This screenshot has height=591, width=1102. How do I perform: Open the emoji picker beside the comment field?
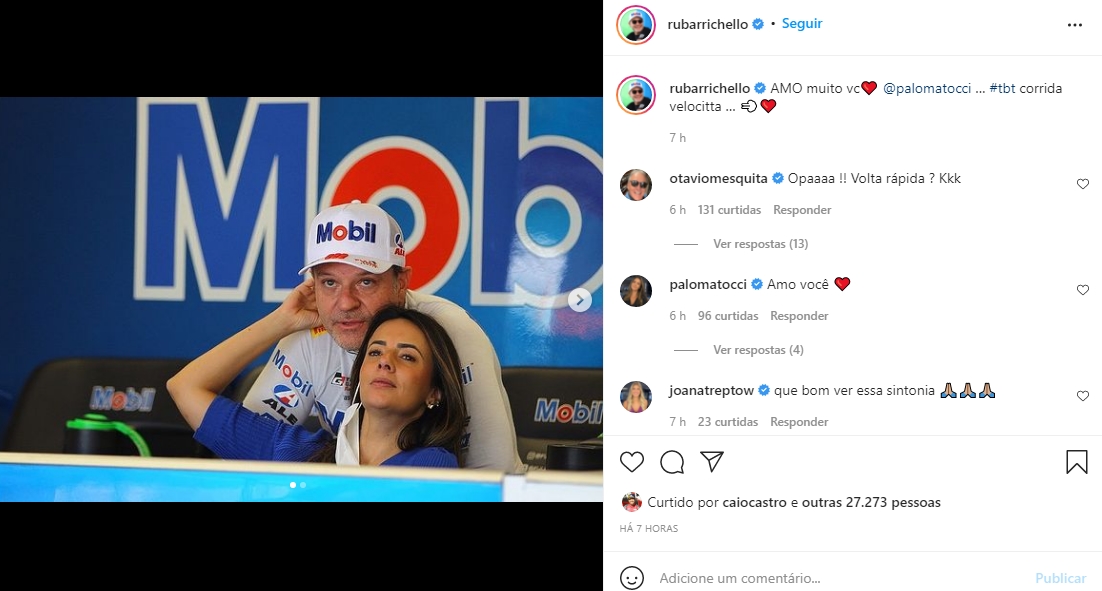[632, 578]
